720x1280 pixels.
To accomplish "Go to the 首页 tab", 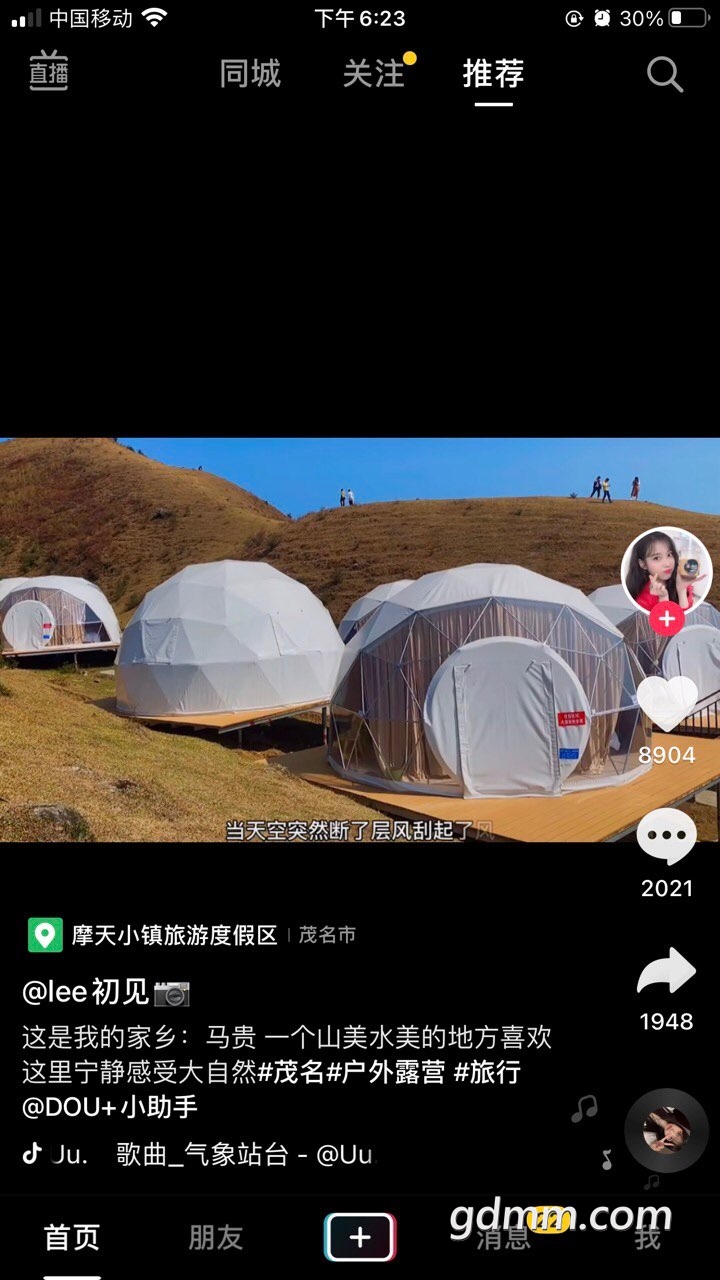I will (x=72, y=1237).
